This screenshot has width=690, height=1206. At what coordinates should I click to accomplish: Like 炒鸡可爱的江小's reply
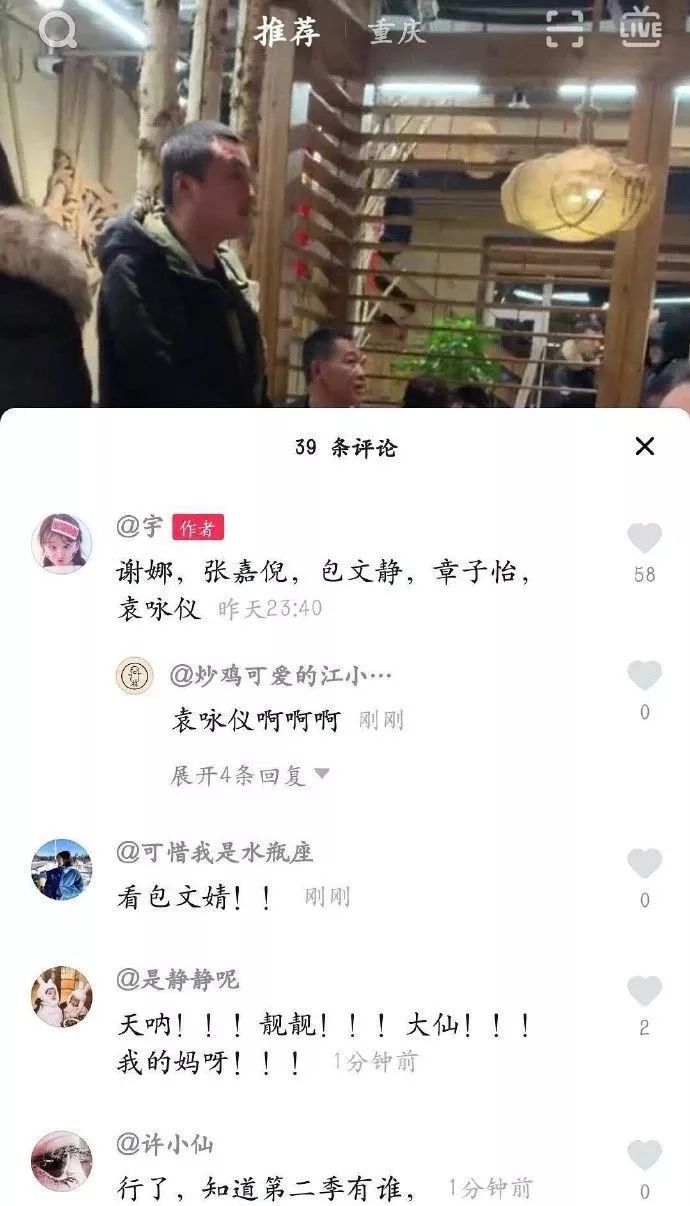(644, 676)
